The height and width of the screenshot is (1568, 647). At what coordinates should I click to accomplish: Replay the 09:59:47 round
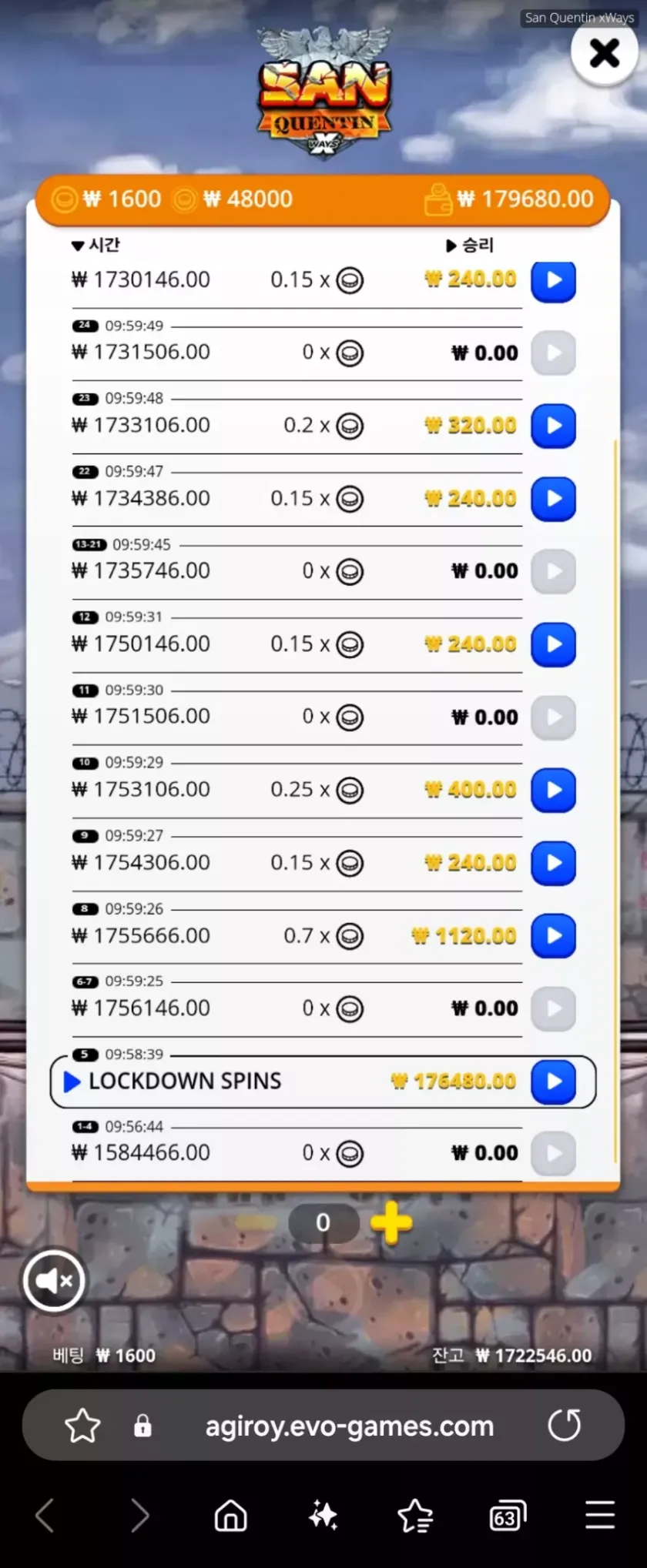pos(553,499)
